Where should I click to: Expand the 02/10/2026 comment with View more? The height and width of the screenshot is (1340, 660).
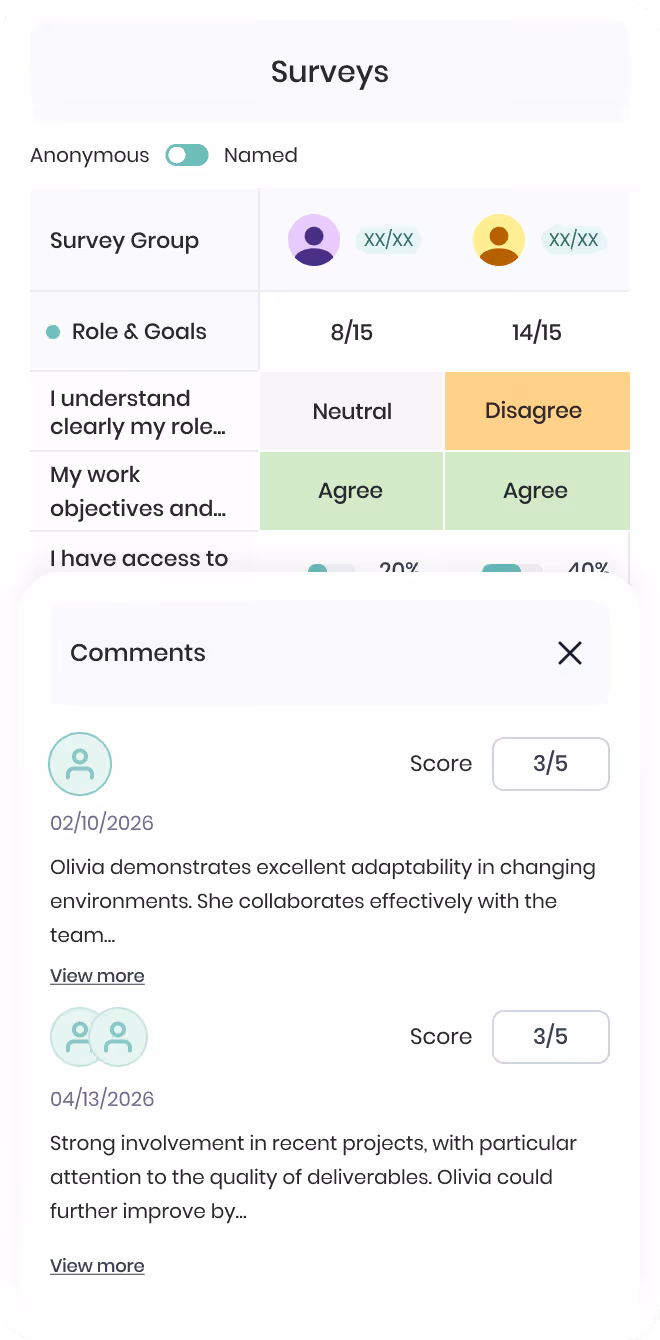pos(97,976)
